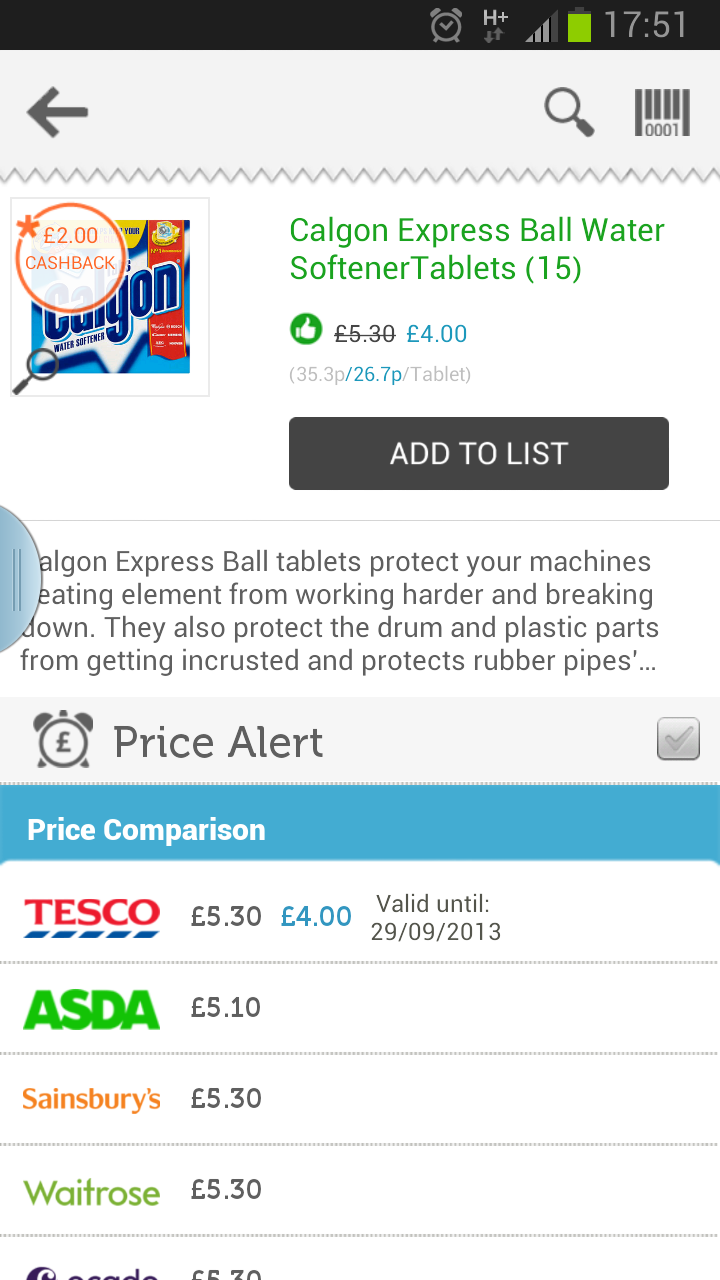720x1280 pixels.
Task: Expand the Calgon product description
Action: (360, 610)
